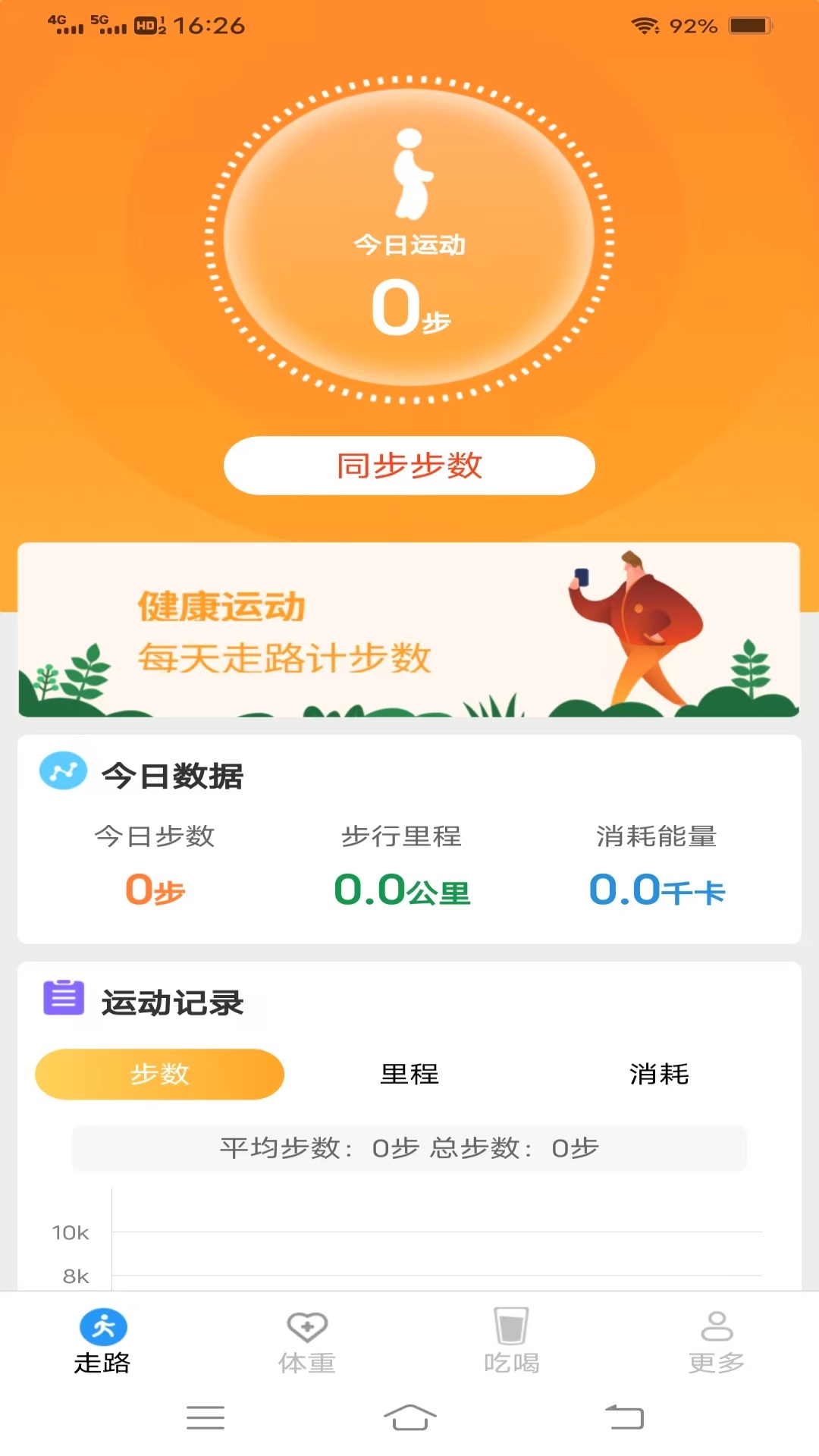Expand the 消耗能量 data section
The width and height of the screenshot is (819, 1456).
tap(657, 836)
